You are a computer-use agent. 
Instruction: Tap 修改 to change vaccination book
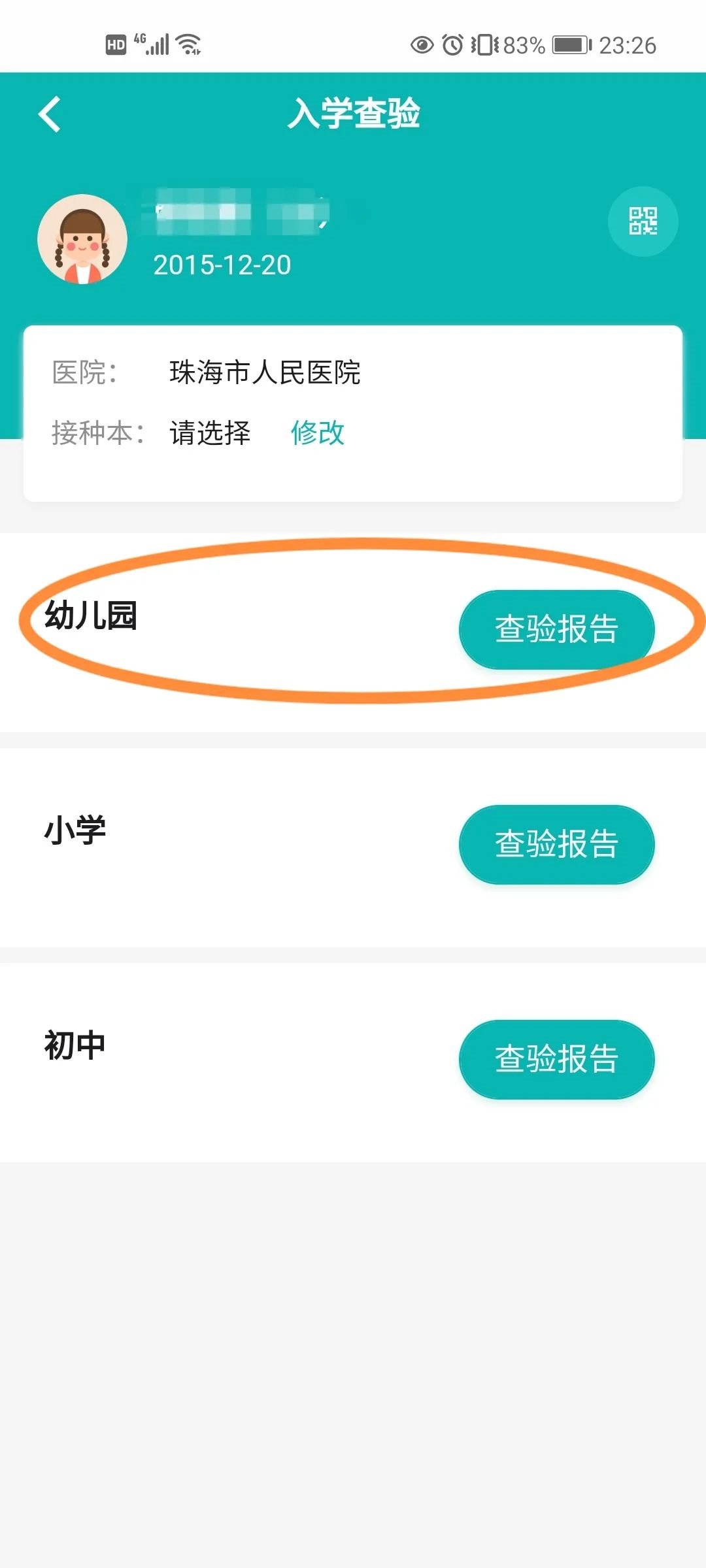coord(317,433)
